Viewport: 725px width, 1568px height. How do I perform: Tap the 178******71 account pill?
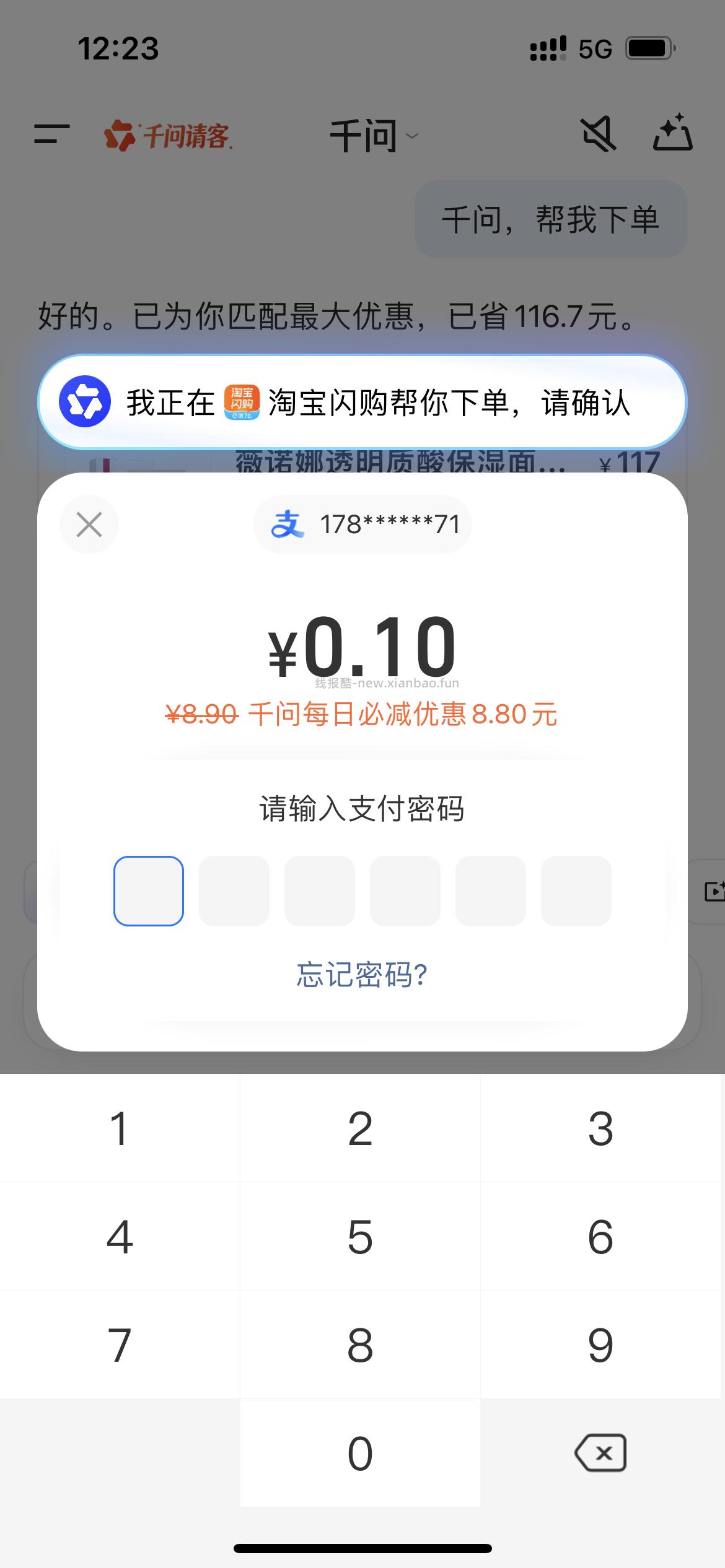click(362, 524)
